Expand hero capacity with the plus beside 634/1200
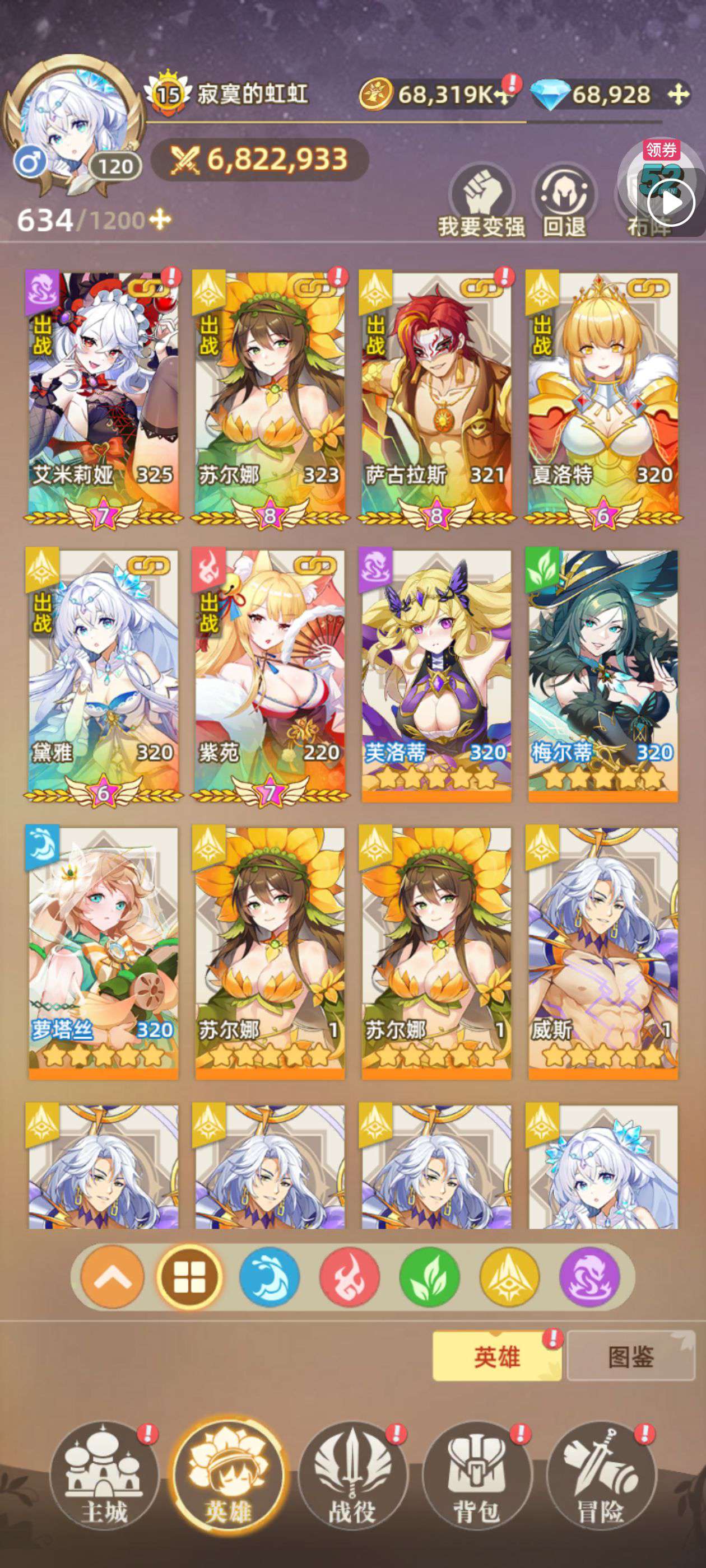The width and height of the screenshot is (706, 1568). tap(160, 220)
